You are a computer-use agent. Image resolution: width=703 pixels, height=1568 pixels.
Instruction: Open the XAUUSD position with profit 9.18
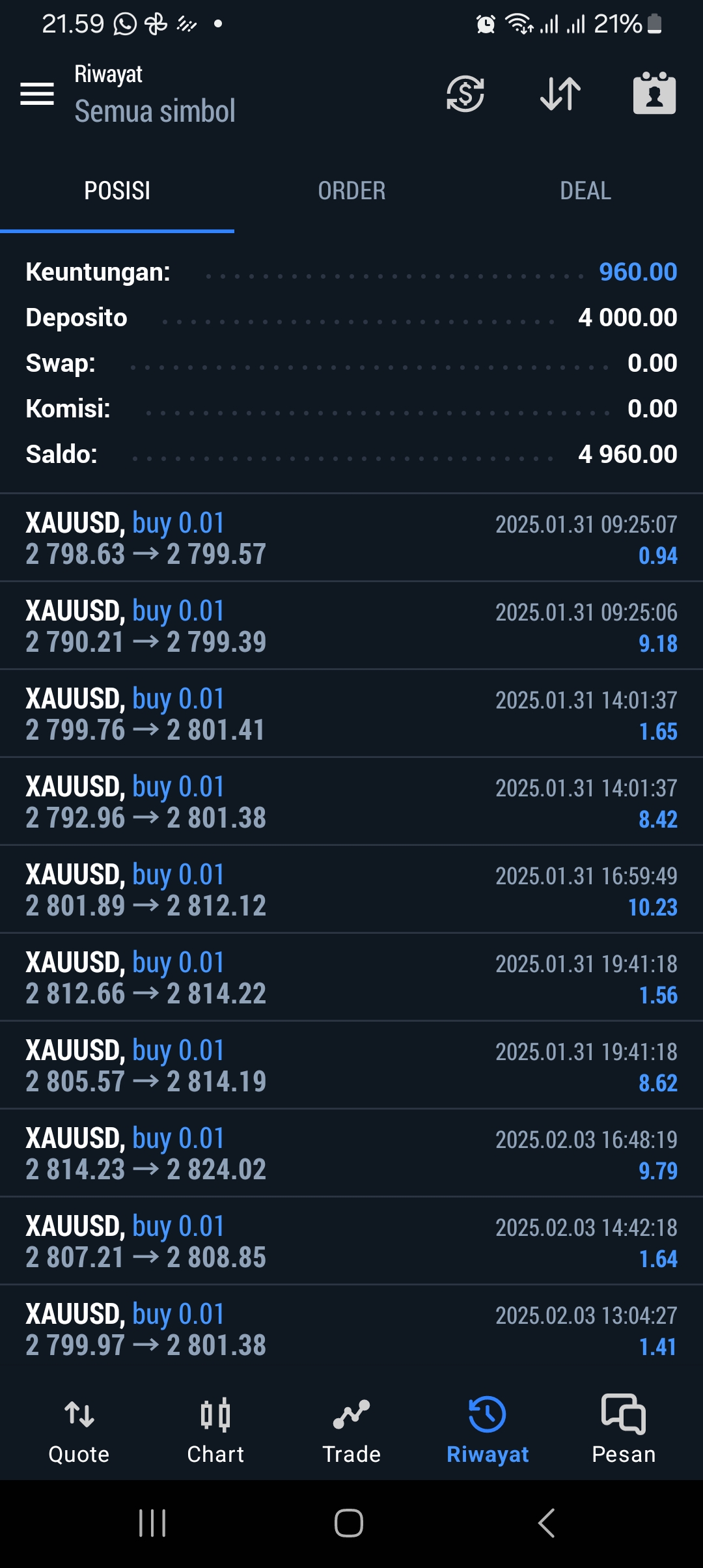click(351, 626)
